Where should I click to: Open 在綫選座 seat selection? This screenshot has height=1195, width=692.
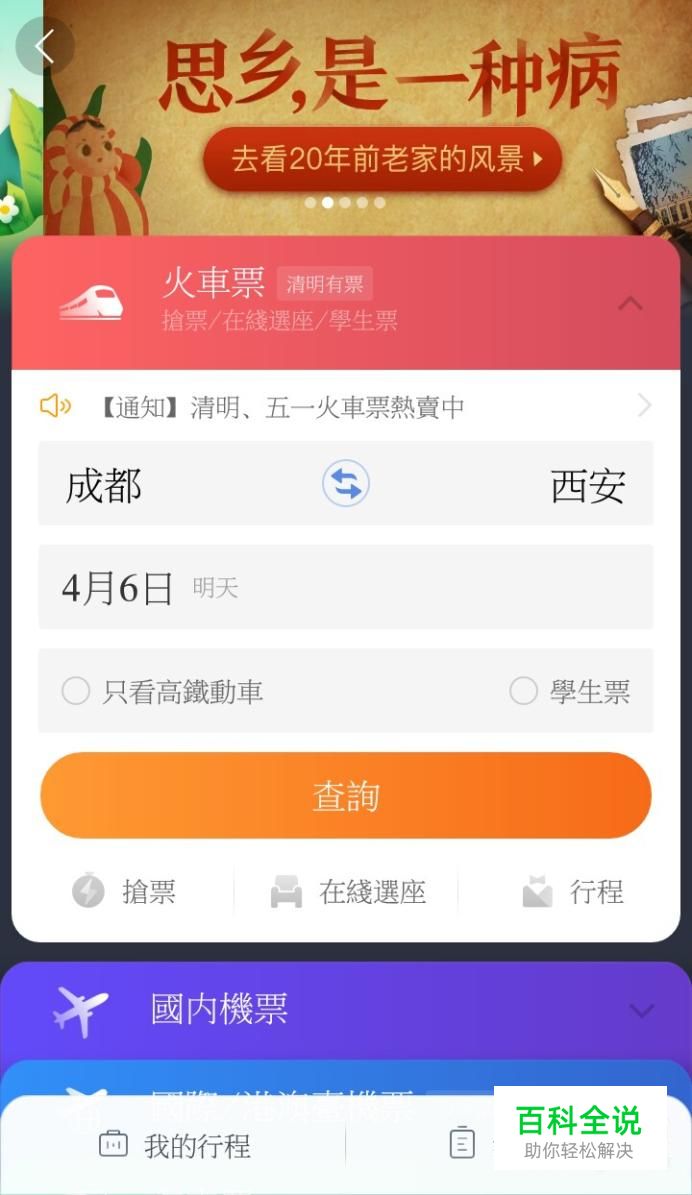(348, 891)
